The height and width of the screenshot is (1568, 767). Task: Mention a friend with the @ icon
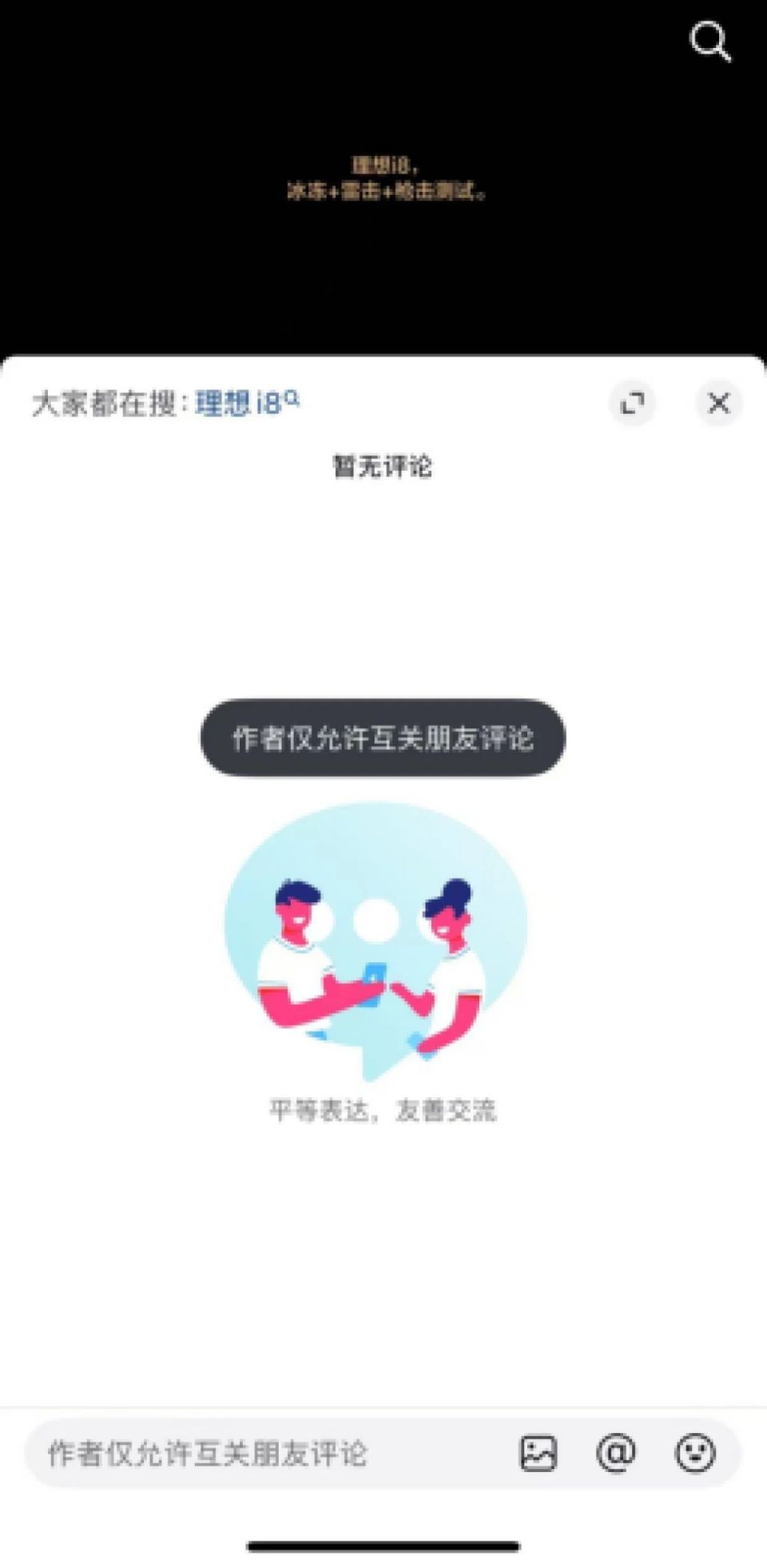coord(616,1454)
